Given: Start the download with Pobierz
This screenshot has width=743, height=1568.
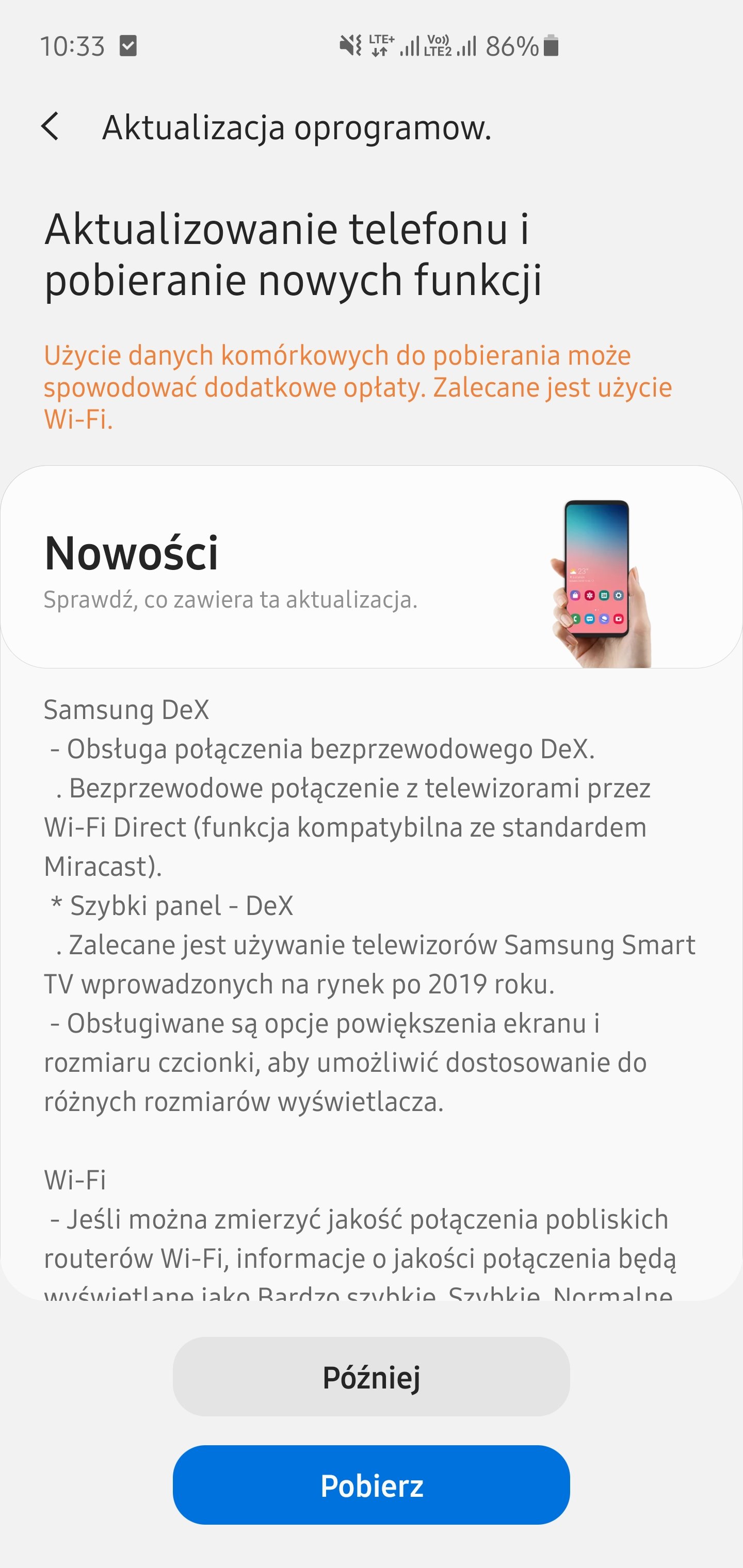Looking at the screenshot, I should coord(372,1485).
